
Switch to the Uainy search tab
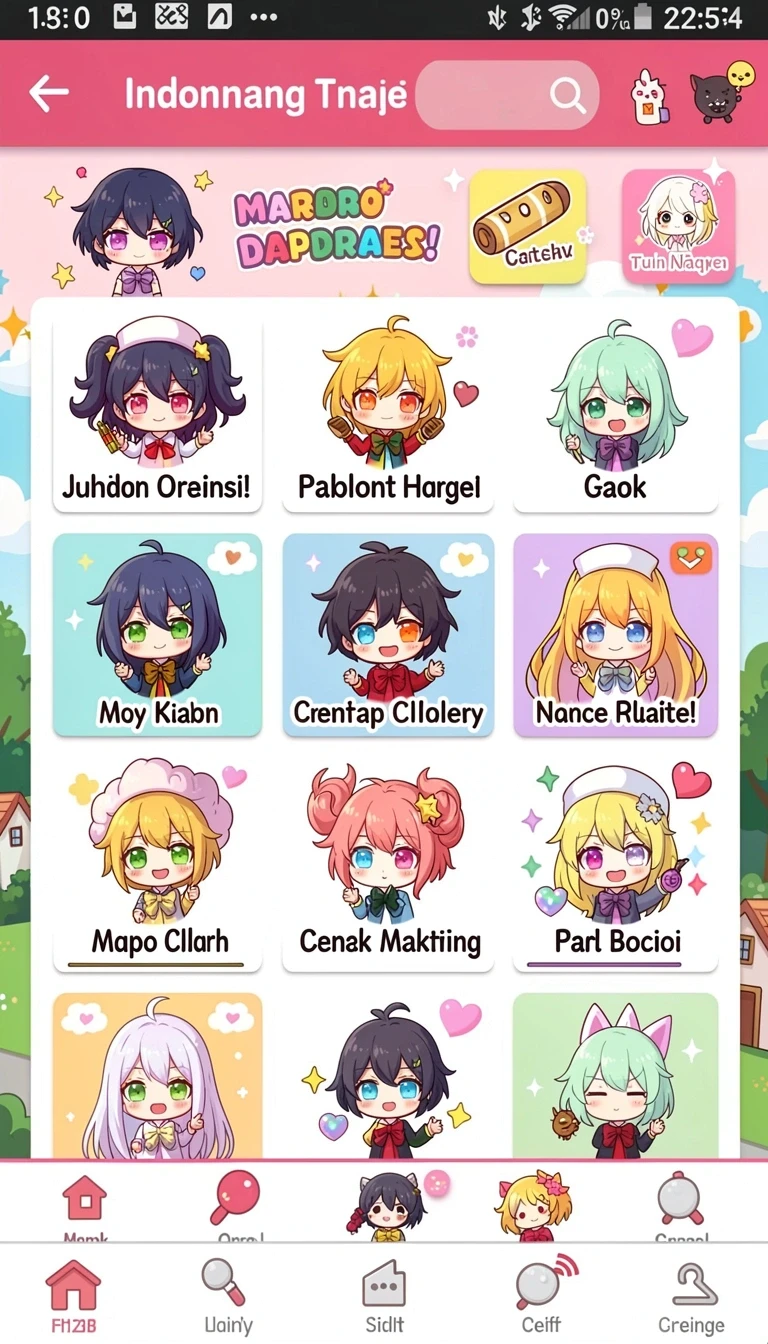point(228,1296)
